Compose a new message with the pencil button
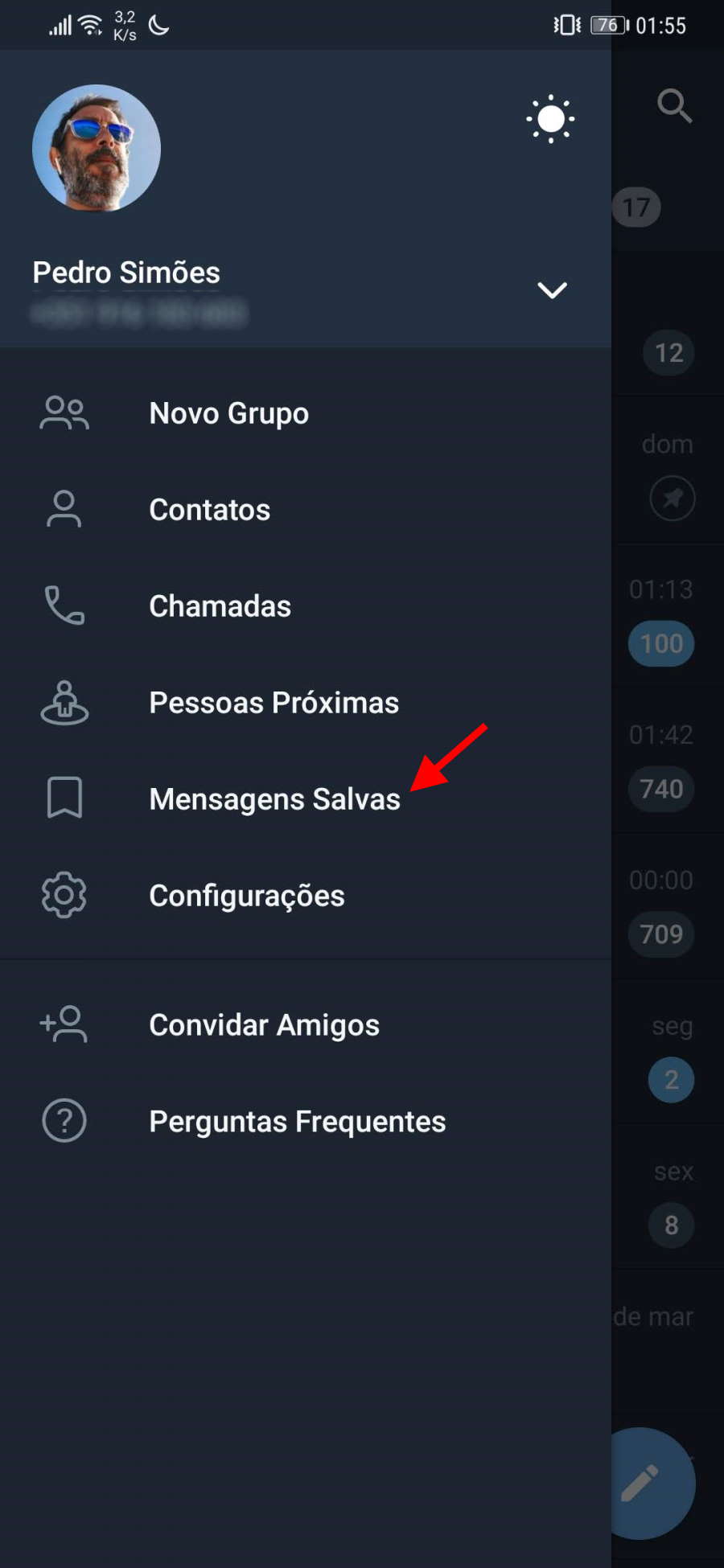 click(652, 1484)
